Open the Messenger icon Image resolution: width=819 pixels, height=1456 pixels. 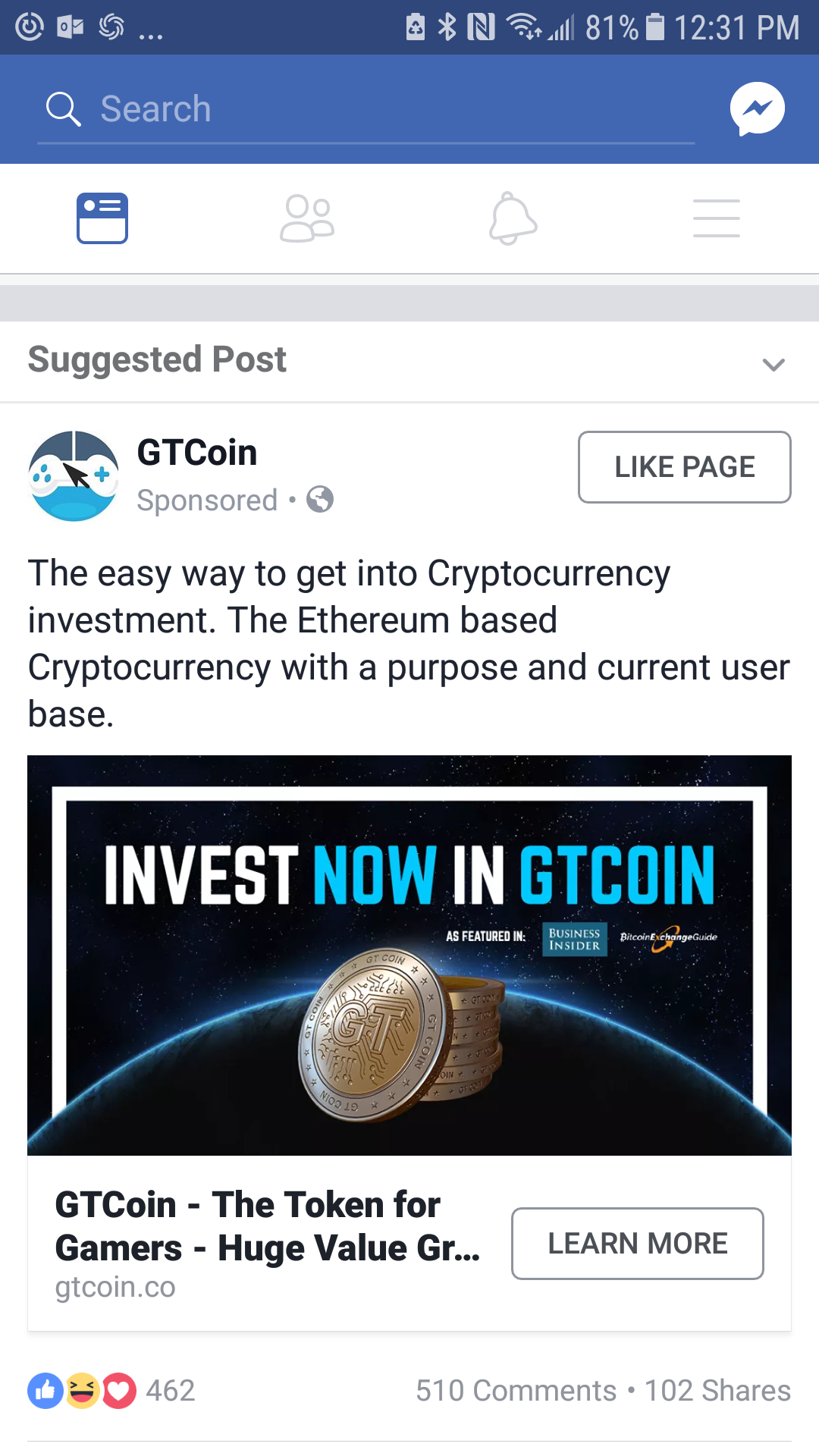(x=755, y=108)
